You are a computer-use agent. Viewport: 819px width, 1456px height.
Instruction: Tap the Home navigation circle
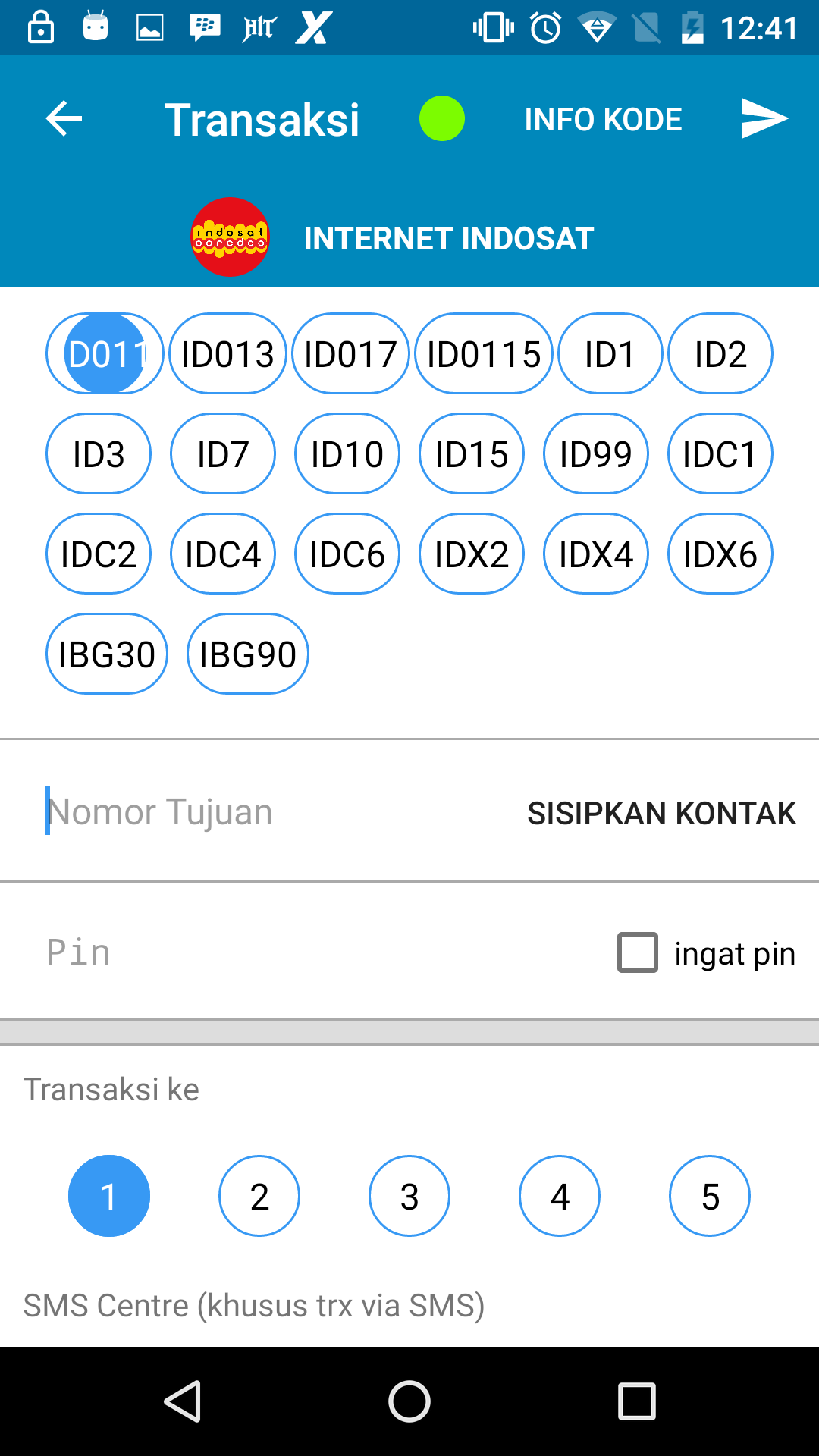coord(409,1401)
